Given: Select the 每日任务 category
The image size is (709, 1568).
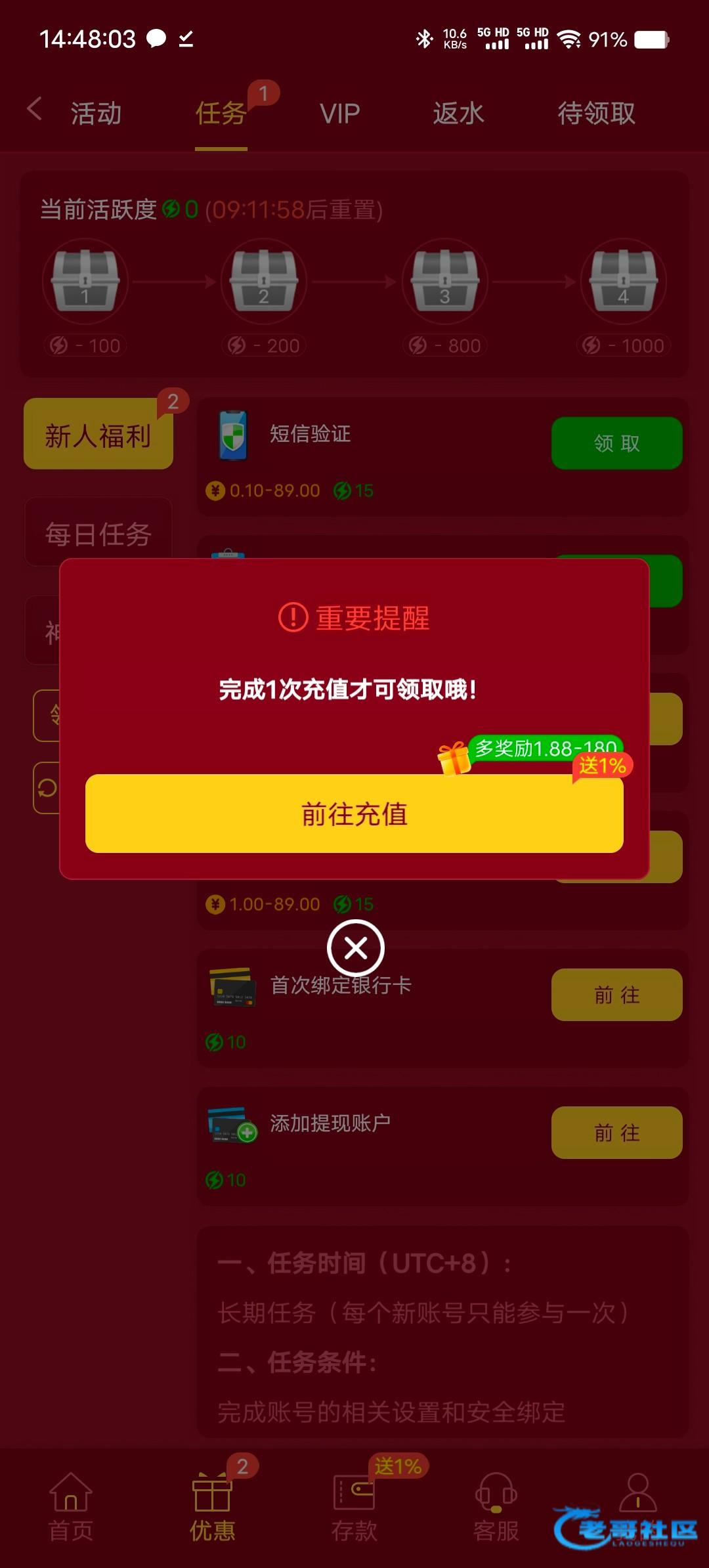Looking at the screenshot, I should pyautogui.click(x=98, y=533).
